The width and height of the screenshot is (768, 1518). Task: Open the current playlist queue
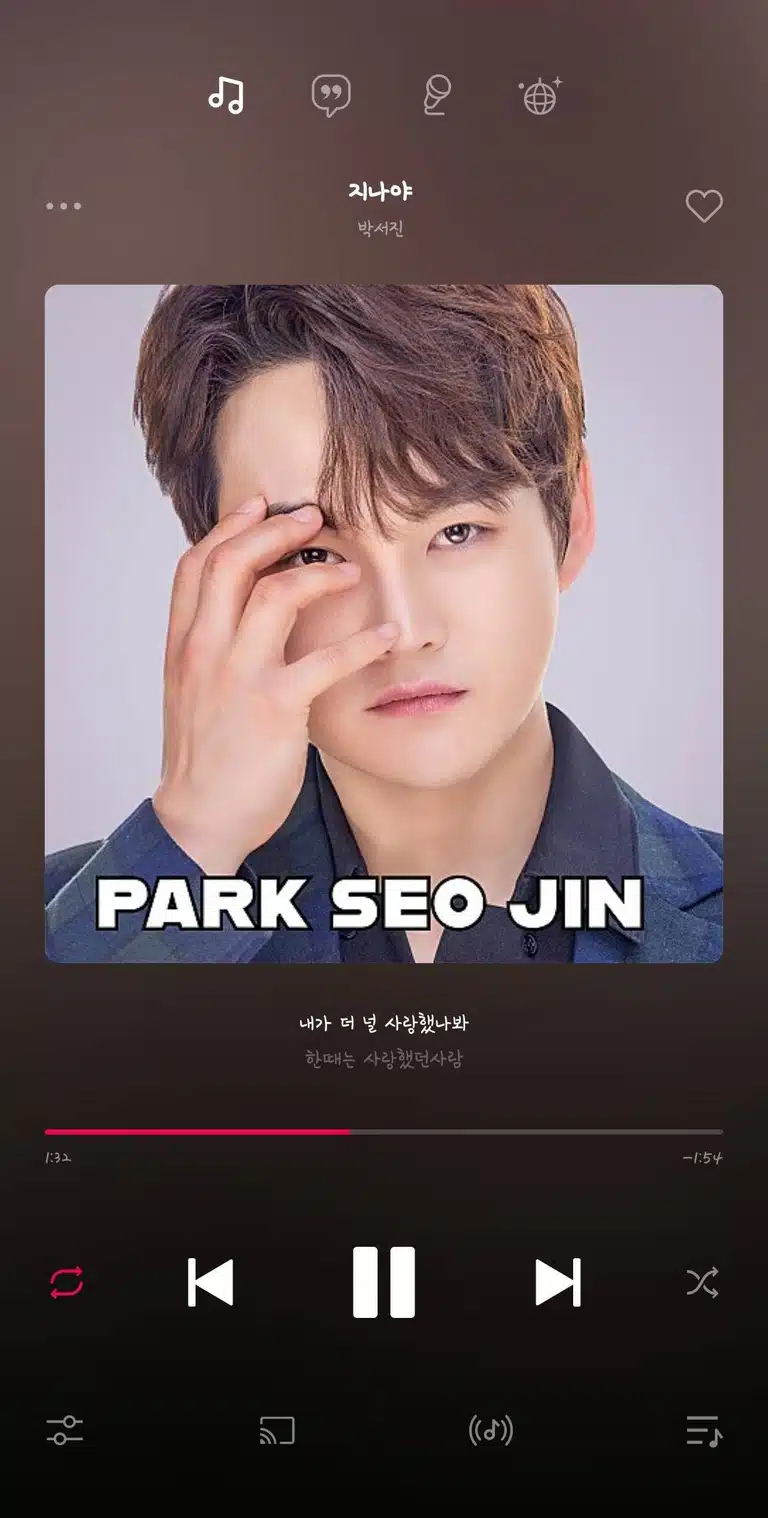click(704, 1431)
